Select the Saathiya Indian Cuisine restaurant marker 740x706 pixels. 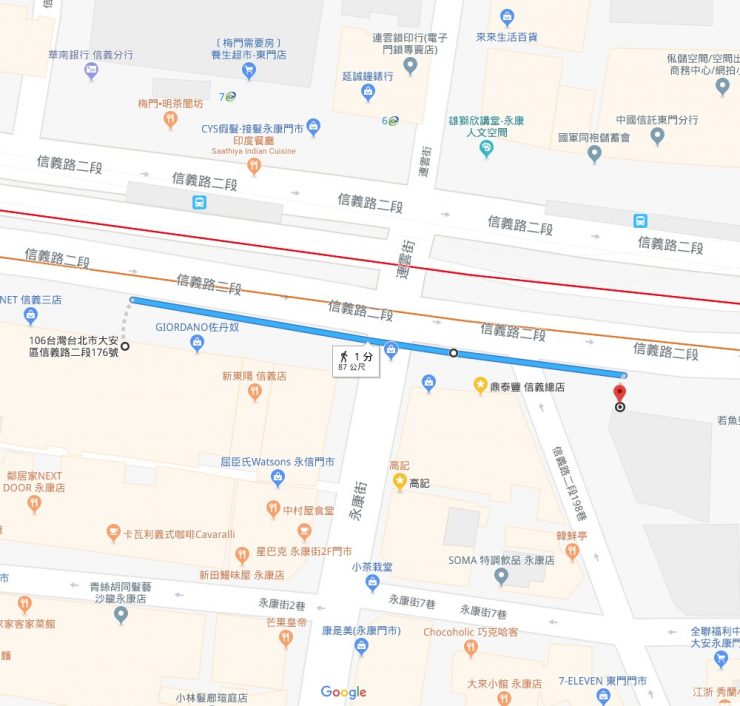pos(254,167)
